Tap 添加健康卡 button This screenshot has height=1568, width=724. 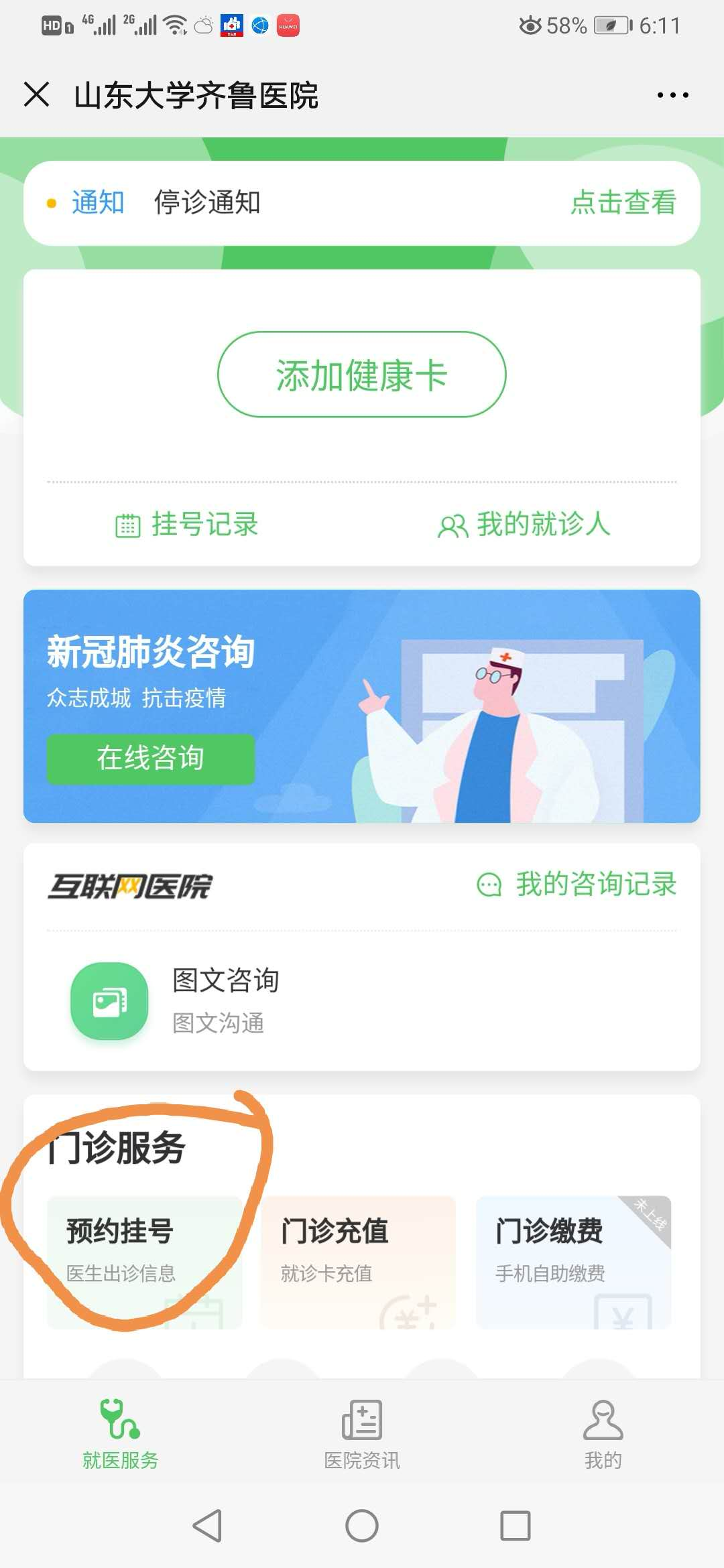[x=361, y=375]
